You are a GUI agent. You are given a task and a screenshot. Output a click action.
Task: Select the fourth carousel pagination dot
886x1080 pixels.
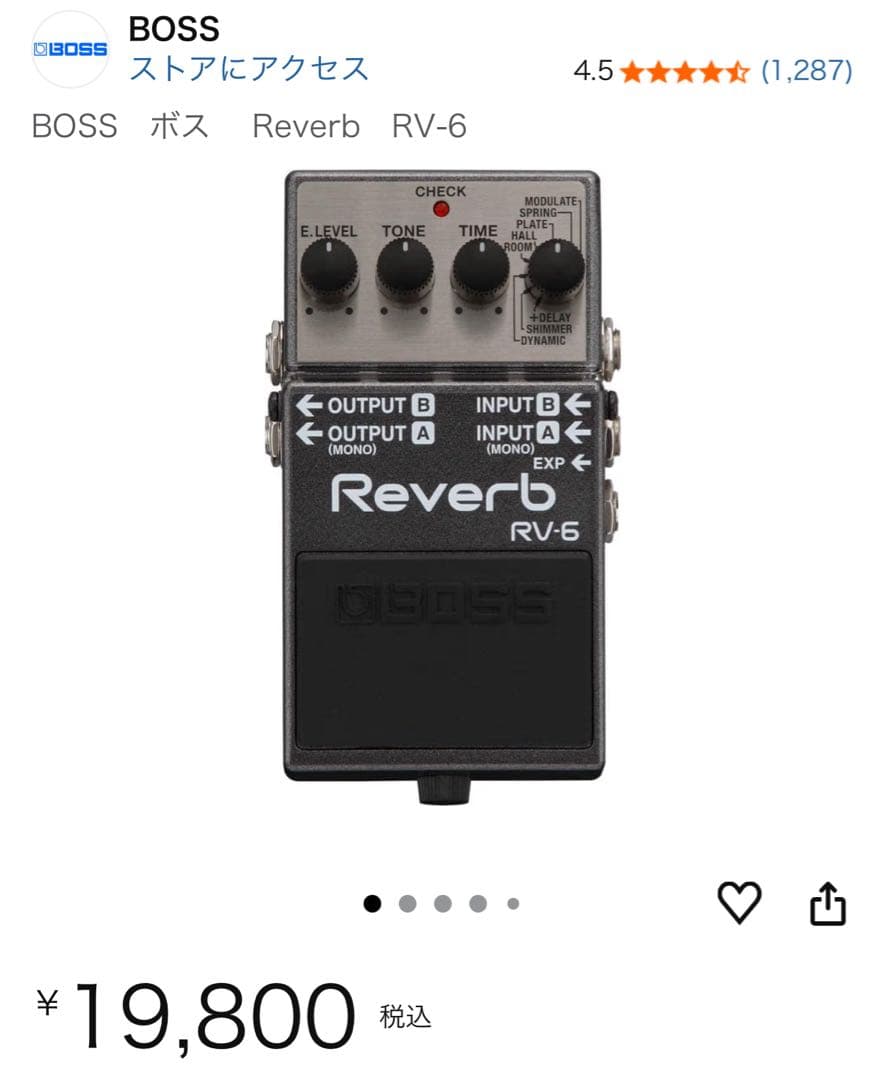coord(478,902)
